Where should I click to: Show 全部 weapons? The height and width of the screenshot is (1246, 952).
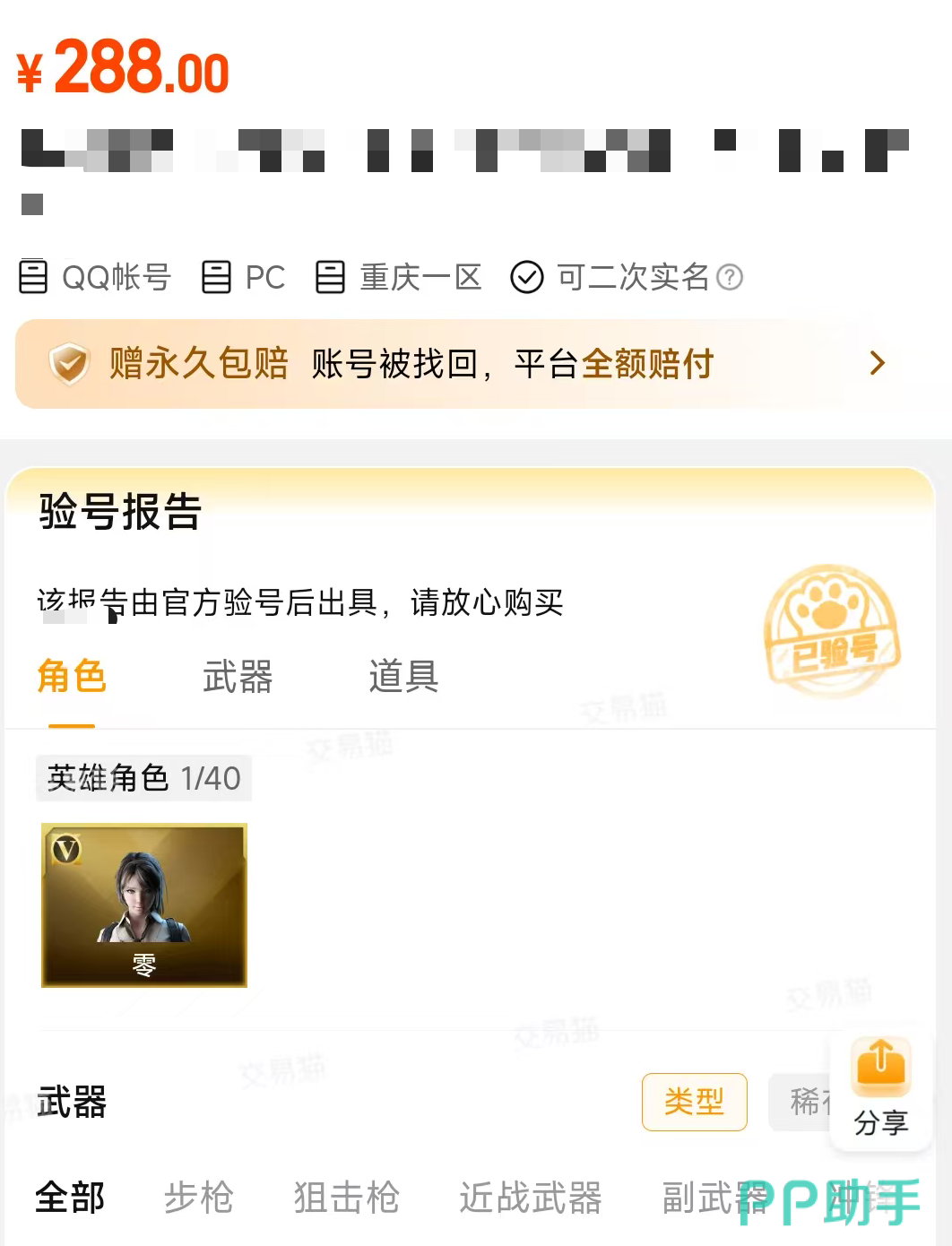[x=70, y=1198]
